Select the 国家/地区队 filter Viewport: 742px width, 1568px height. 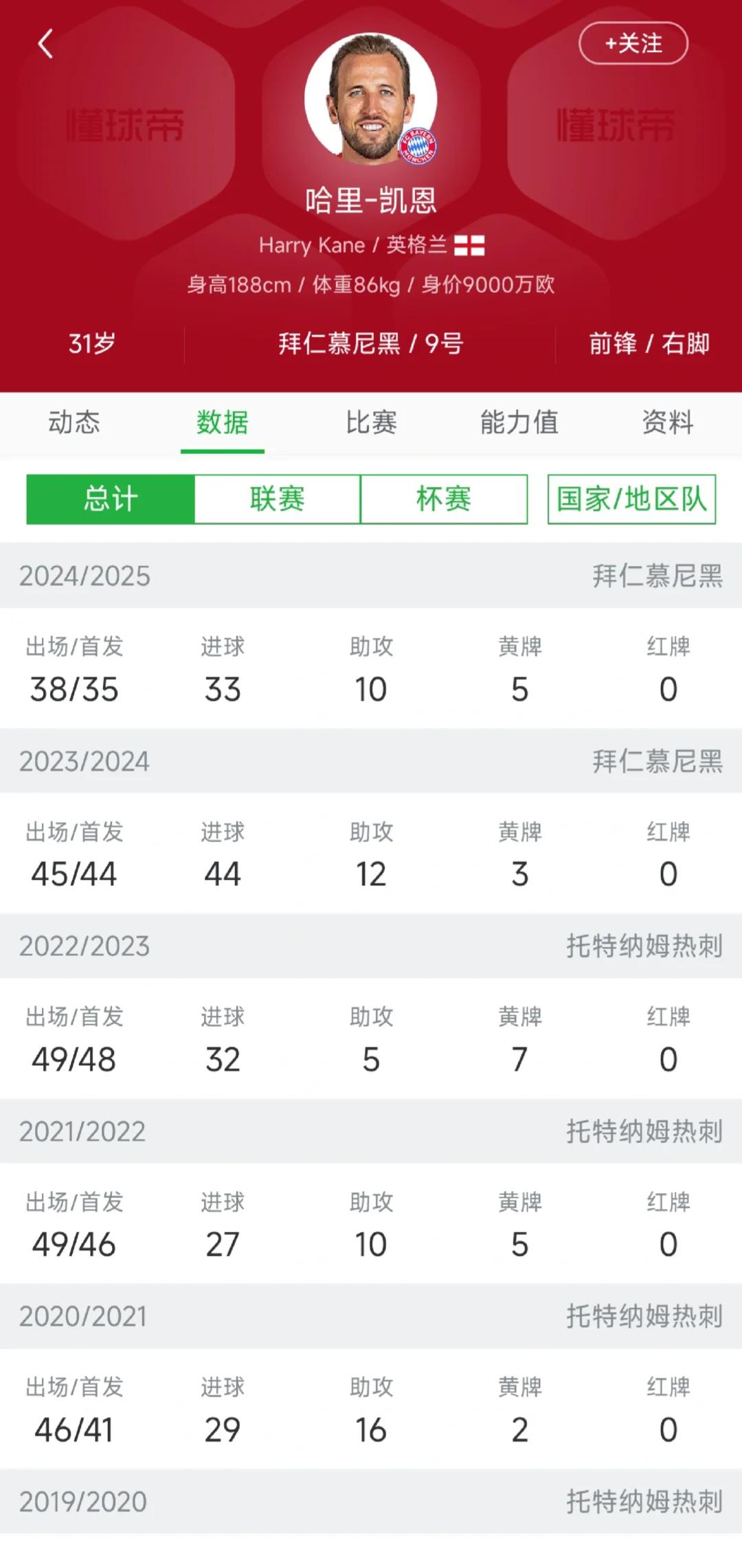(631, 500)
